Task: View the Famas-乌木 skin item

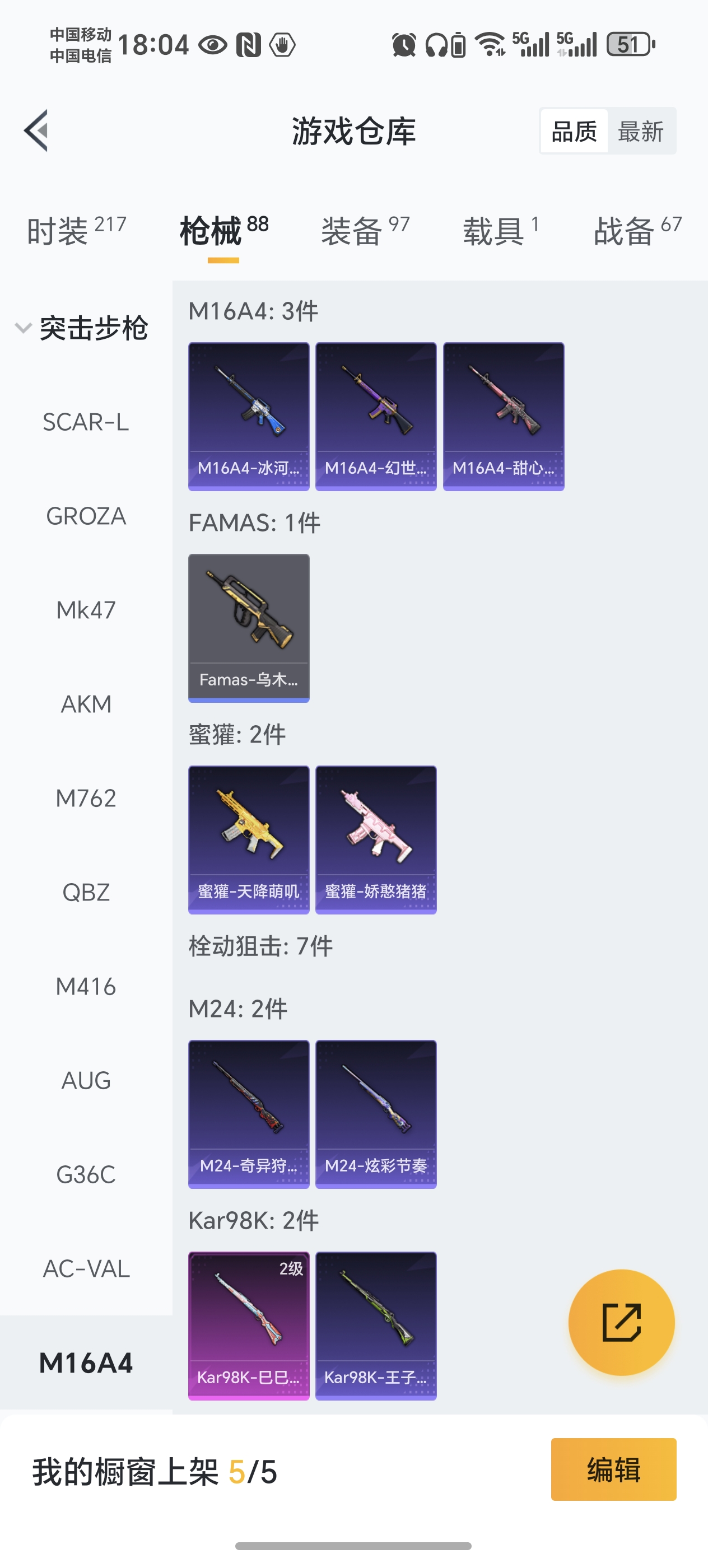Action: [248, 627]
